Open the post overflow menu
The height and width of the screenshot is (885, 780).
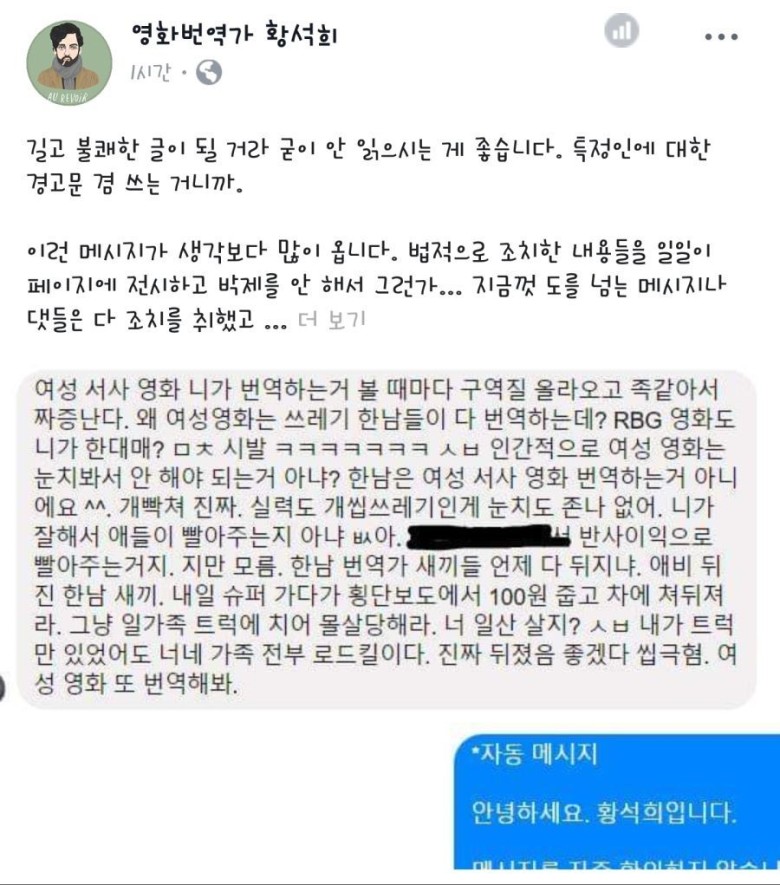click(720, 37)
